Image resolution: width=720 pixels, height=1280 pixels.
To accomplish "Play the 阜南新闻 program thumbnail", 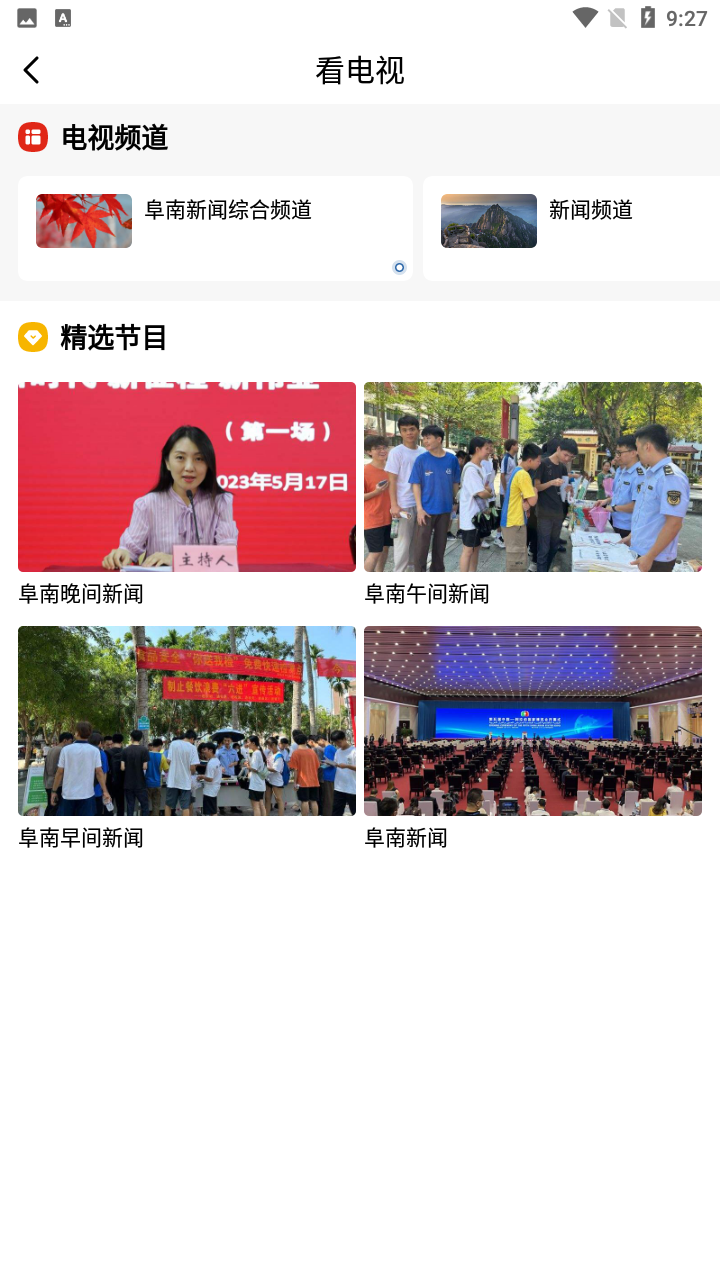I will tap(532, 720).
